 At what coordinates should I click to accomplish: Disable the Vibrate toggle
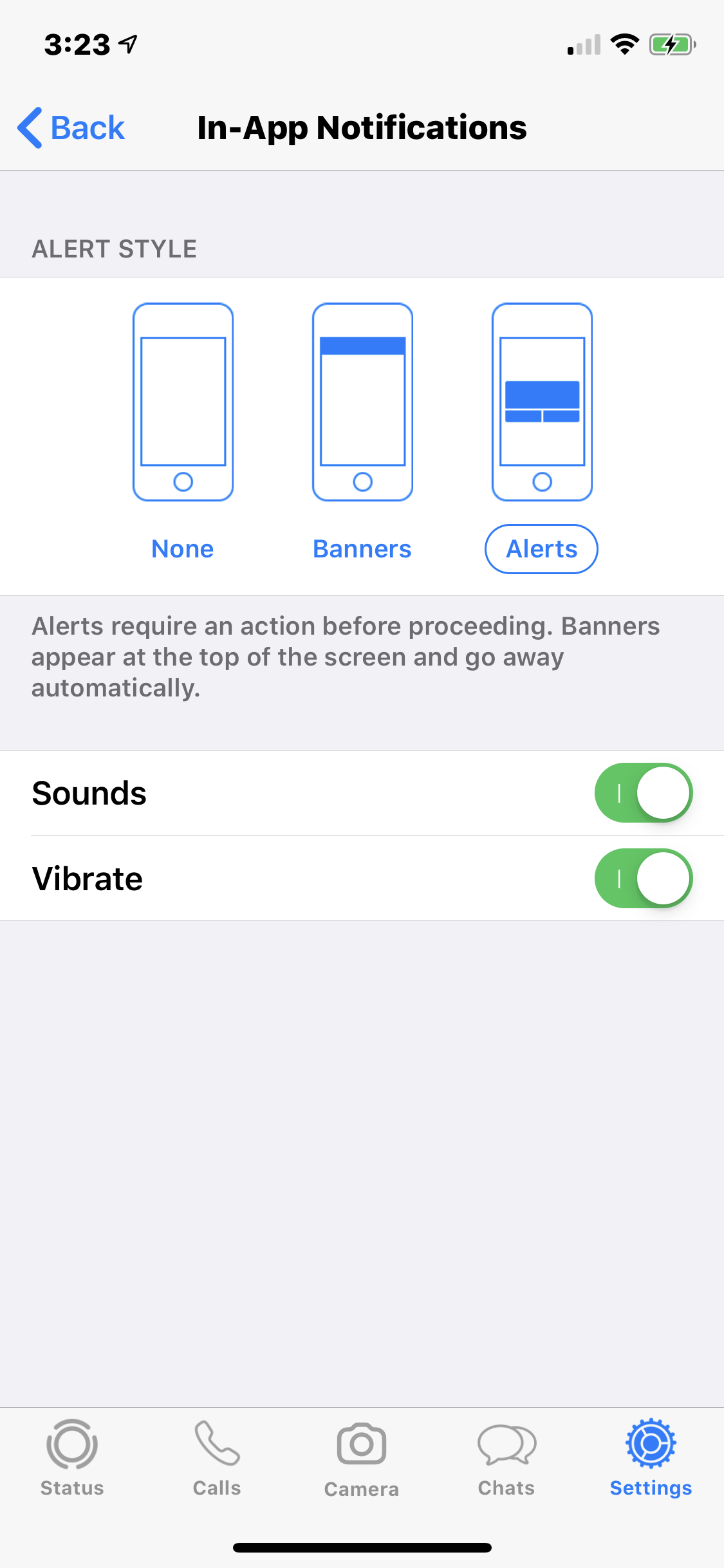point(644,879)
